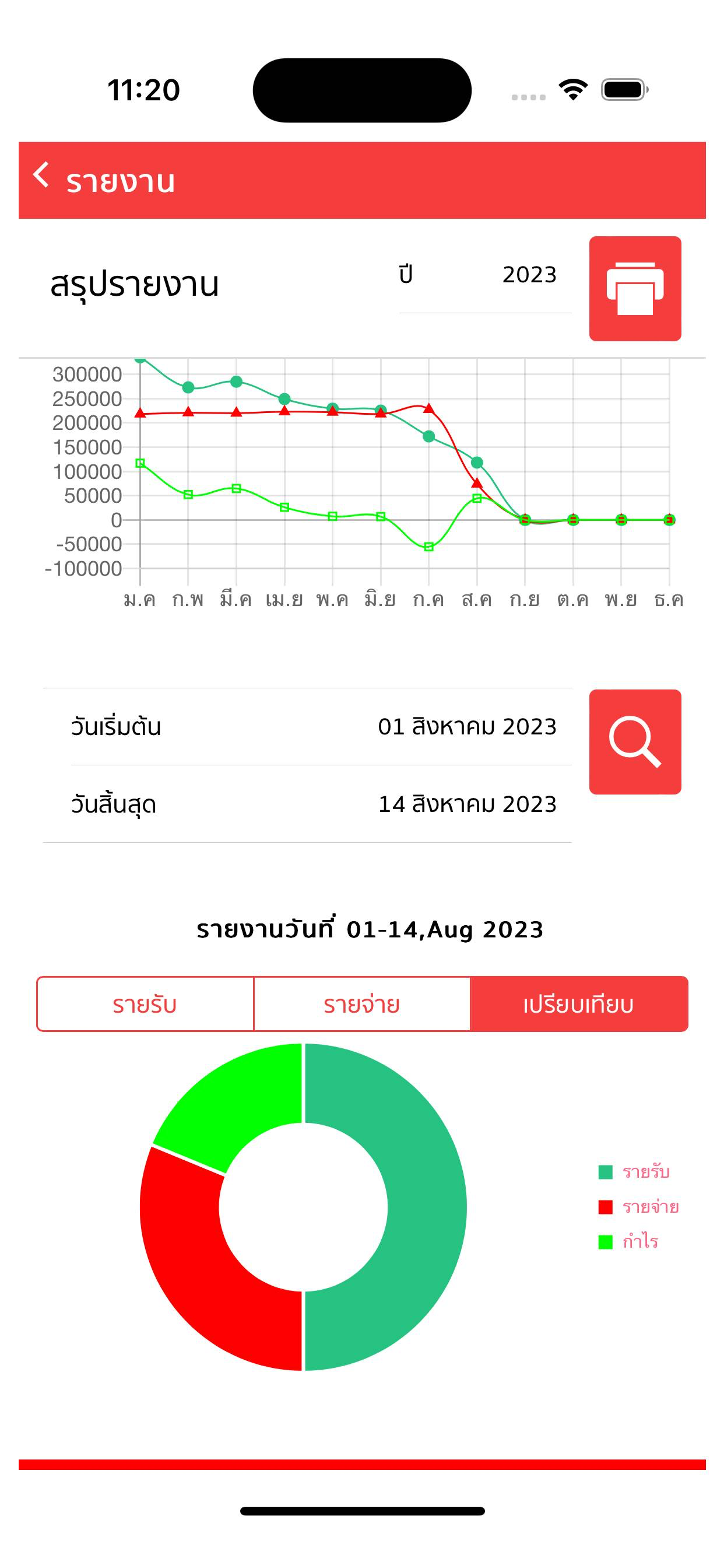Go back using the รายงาน header arrow
The width and height of the screenshot is (724, 1568).
point(41,176)
